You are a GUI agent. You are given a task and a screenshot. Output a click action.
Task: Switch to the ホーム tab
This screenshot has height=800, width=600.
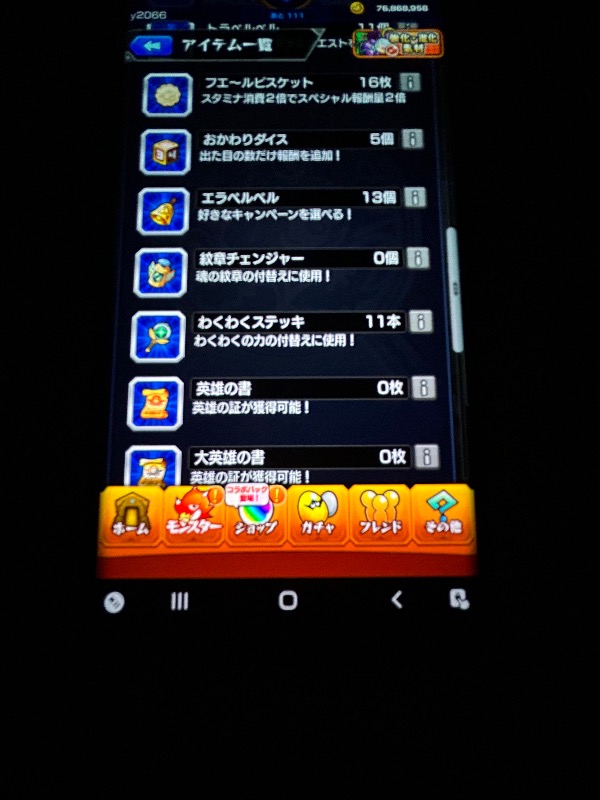130,517
